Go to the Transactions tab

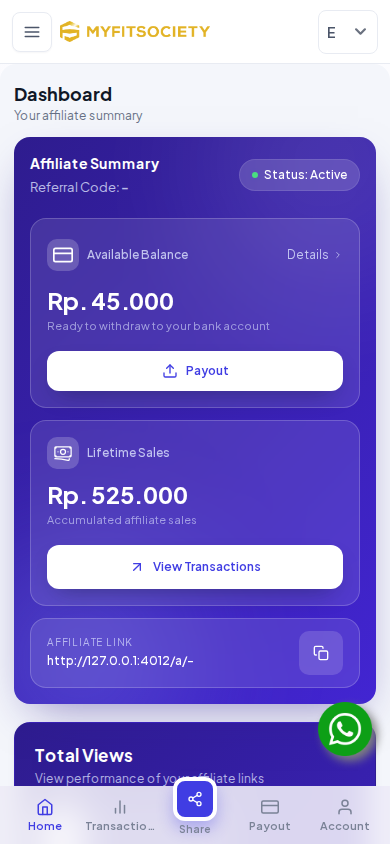[x=120, y=815]
